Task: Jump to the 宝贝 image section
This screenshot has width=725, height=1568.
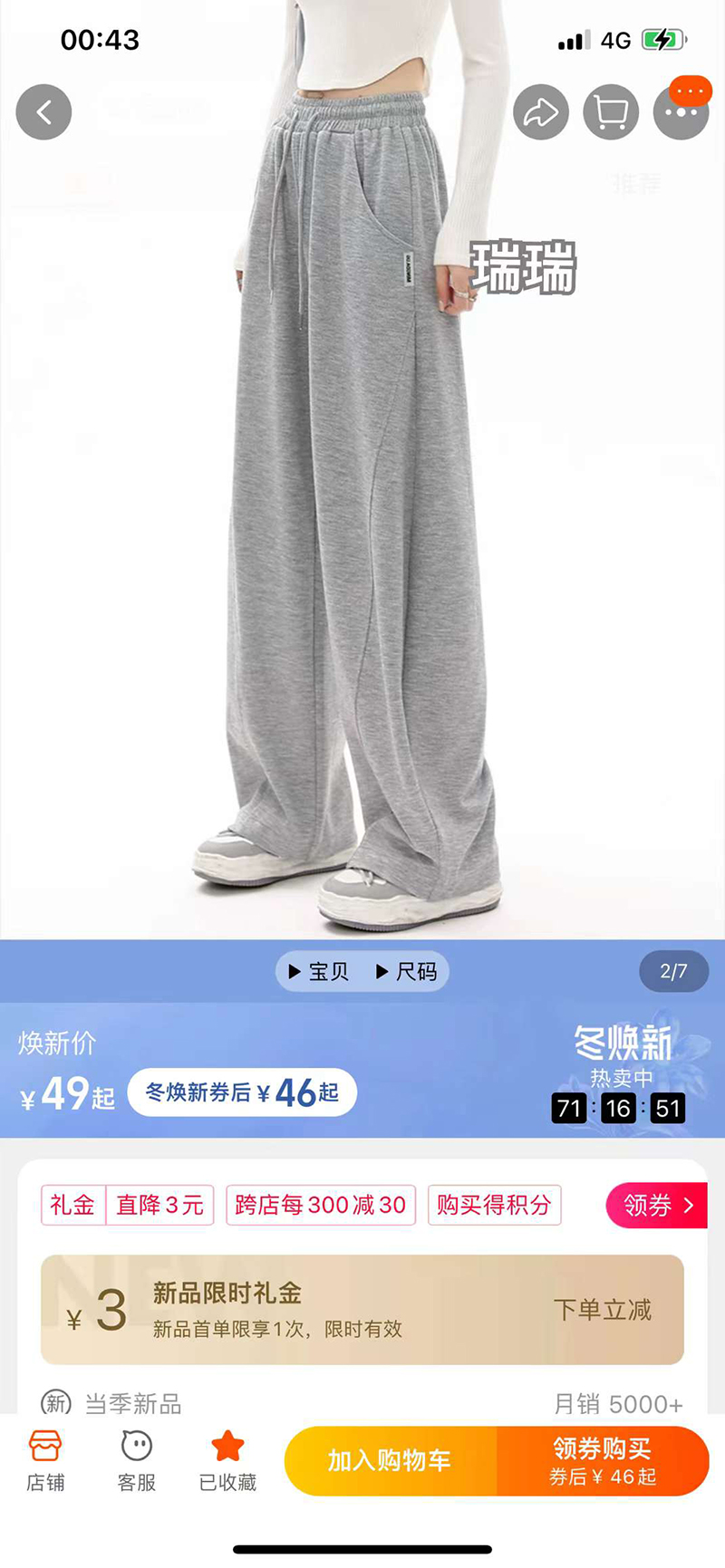Action: [x=318, y=972]
